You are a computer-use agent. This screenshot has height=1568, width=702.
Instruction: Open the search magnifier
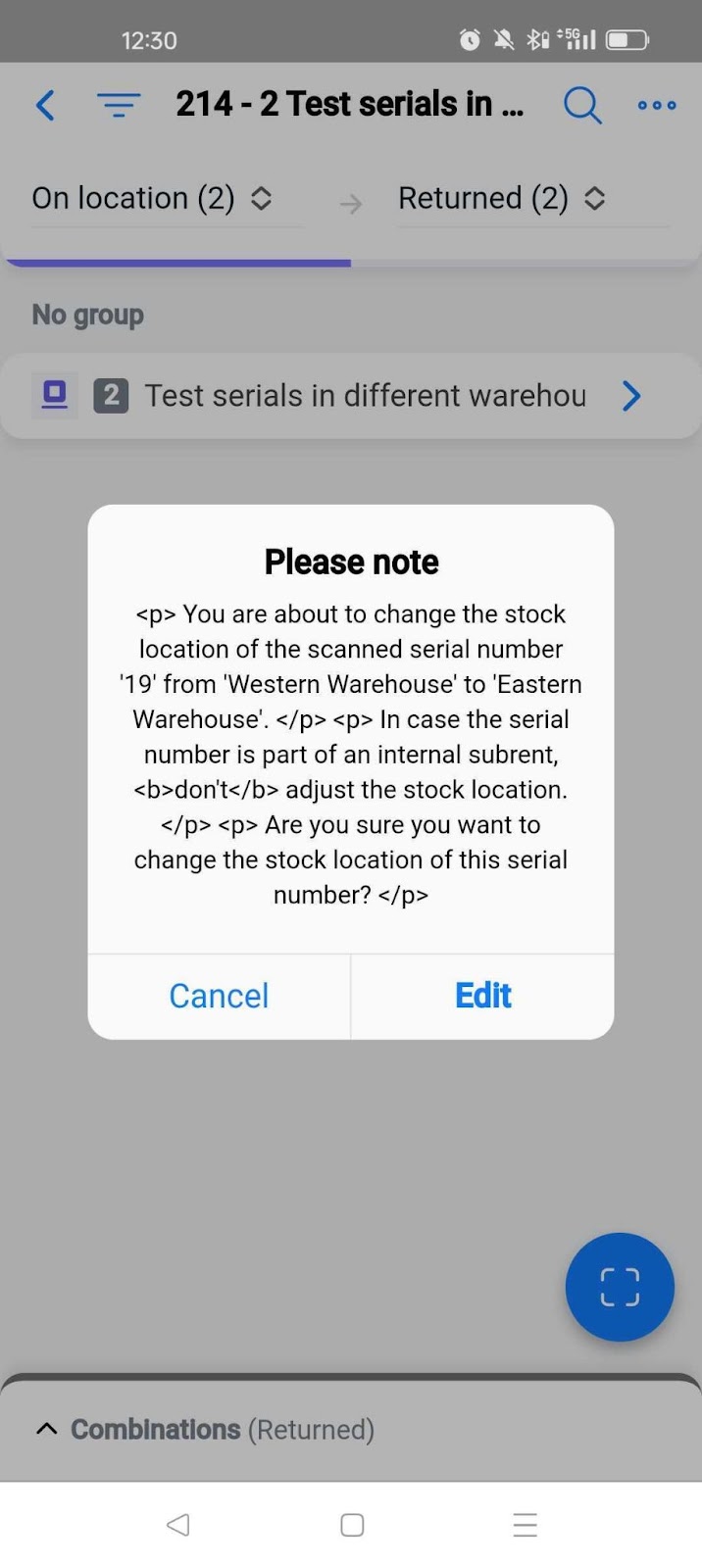tap(581, 105)
